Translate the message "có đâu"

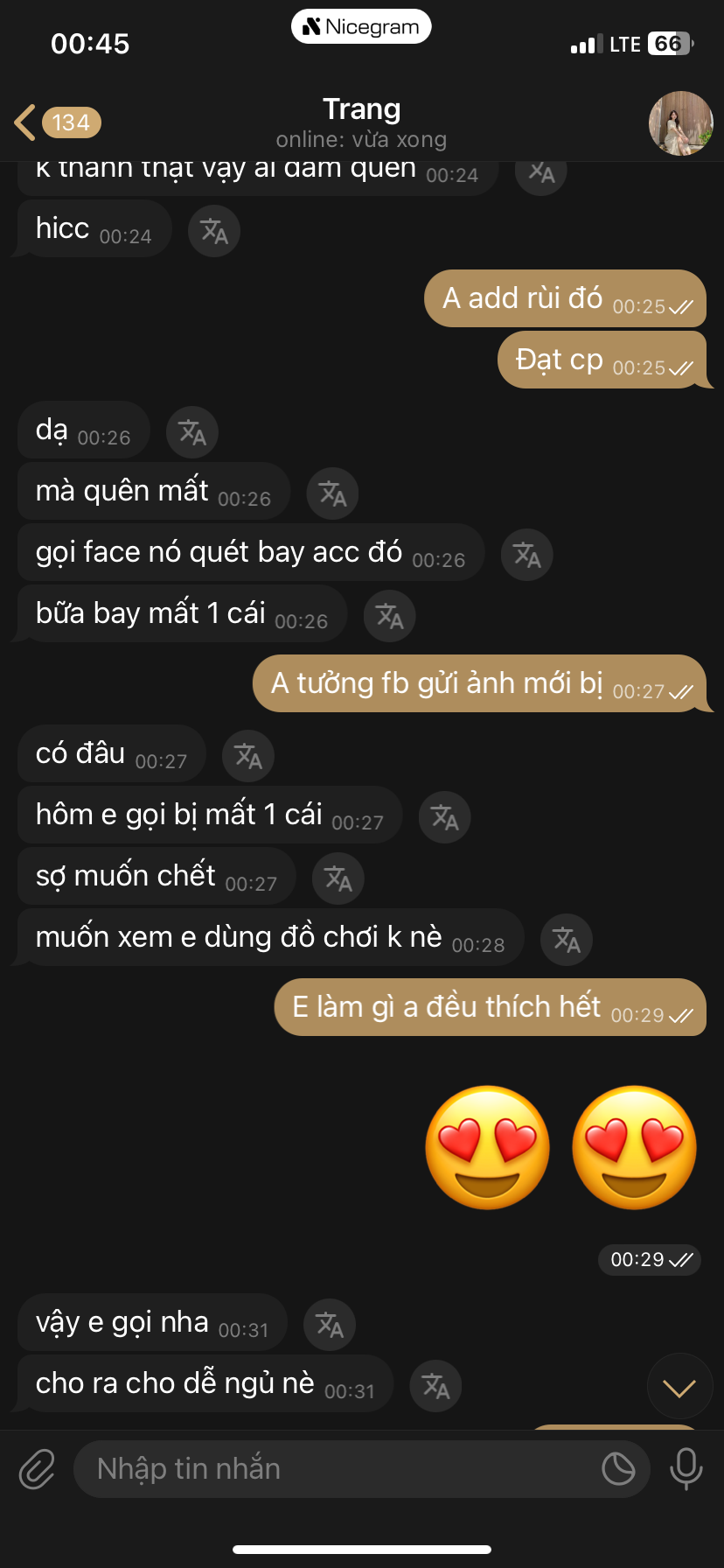click(x=248, y=756)
